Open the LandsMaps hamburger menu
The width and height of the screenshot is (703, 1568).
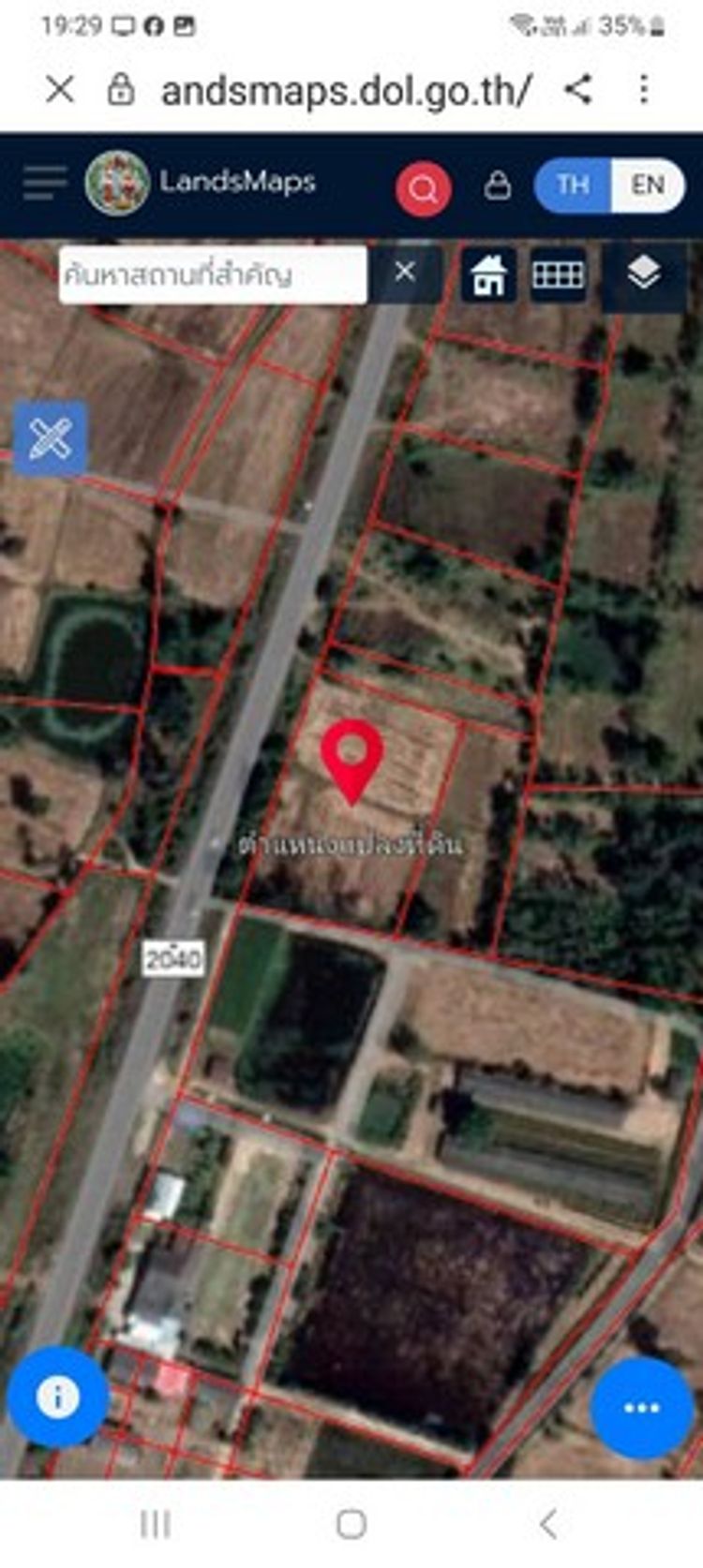(44, 183)
